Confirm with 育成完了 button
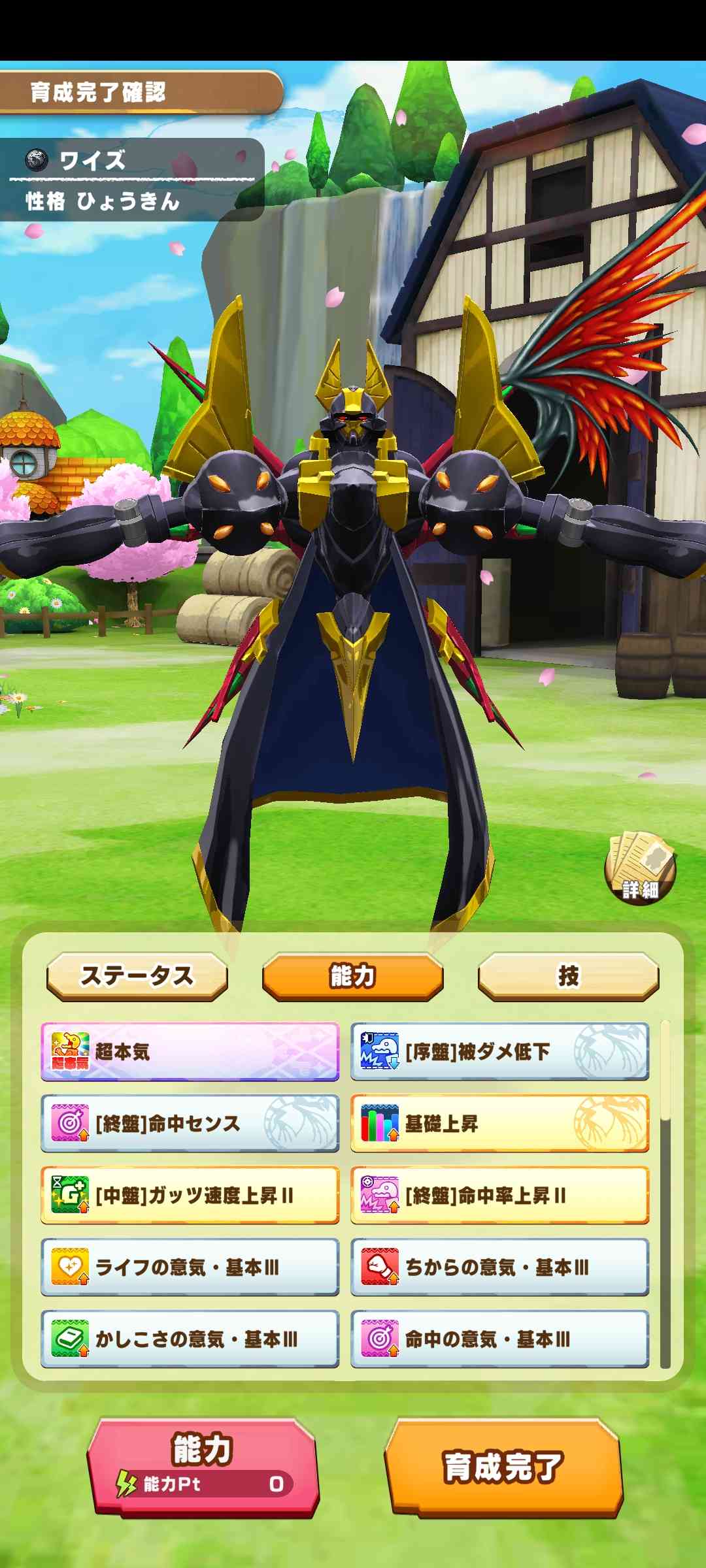The width and height of the screenshot is (706, 1568). click(x=503, y=1467)
